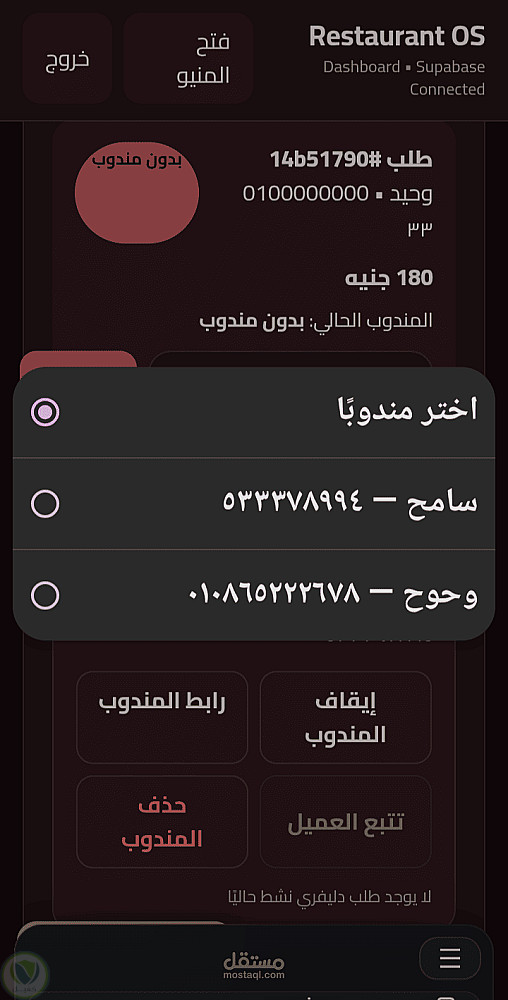Select the اختر مندوبًا option

pos(254,412)
